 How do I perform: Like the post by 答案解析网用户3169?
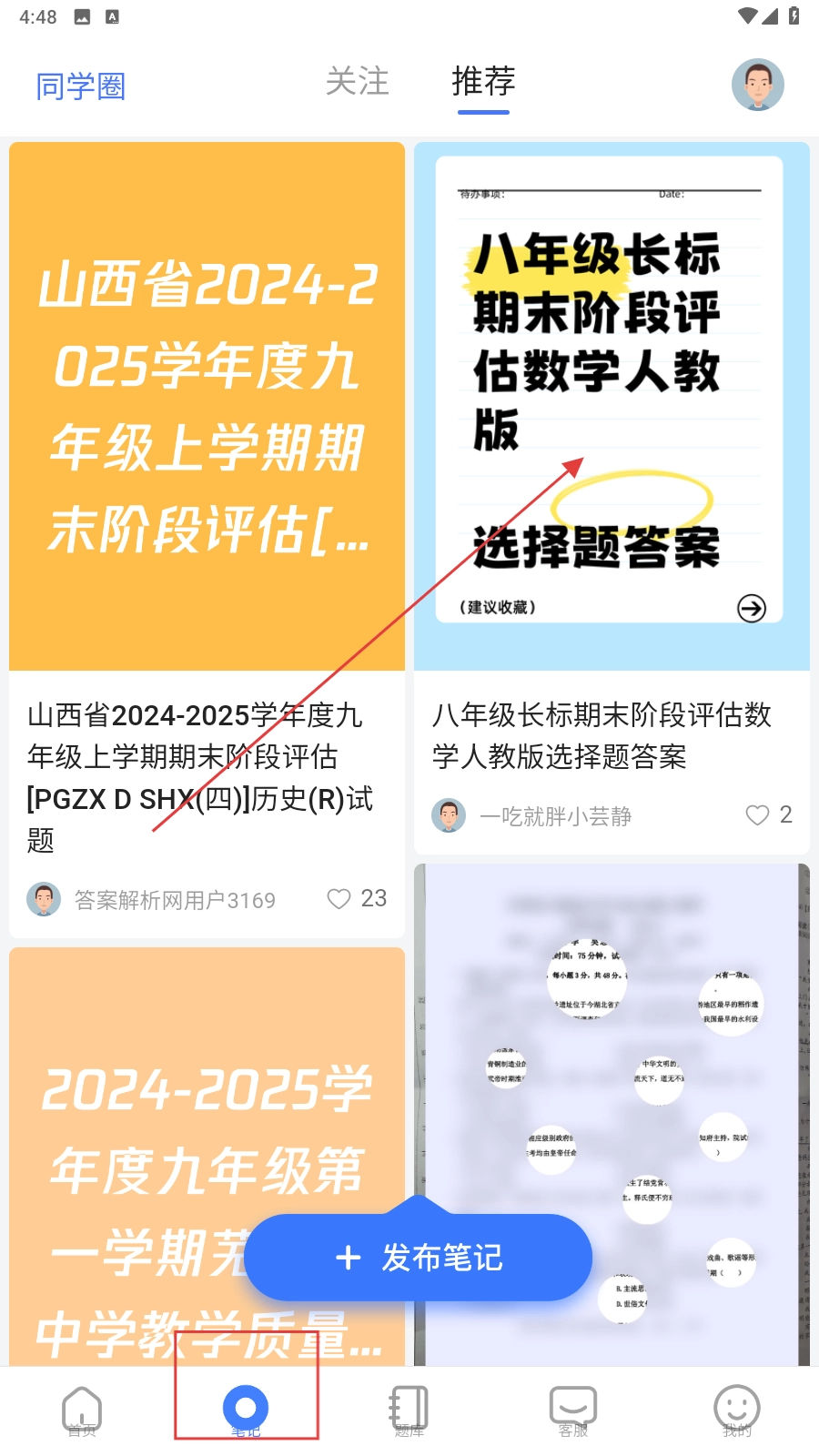[339, 899]
